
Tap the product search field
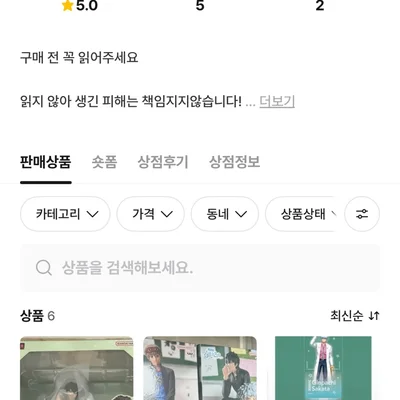[200, 268]
